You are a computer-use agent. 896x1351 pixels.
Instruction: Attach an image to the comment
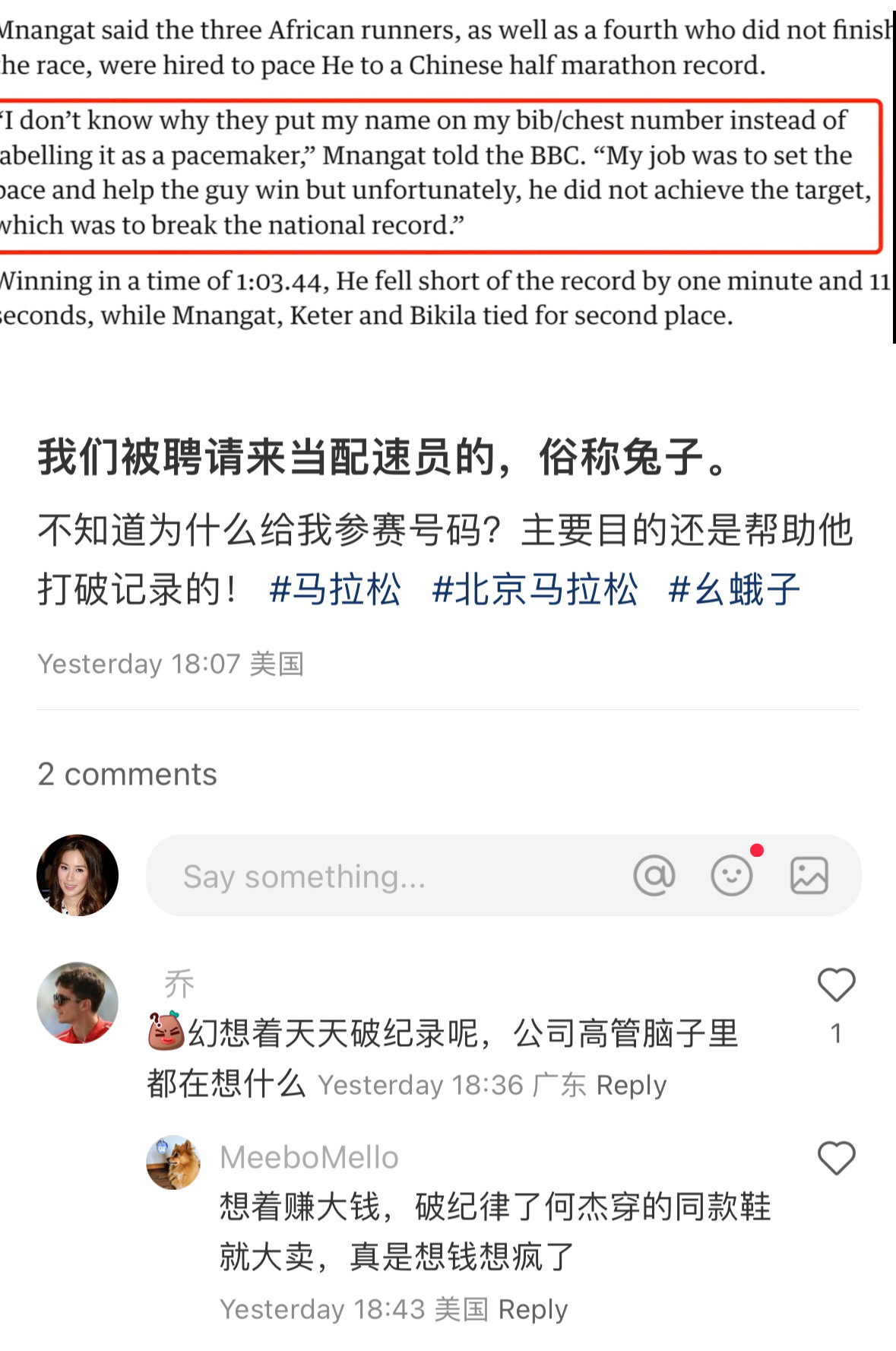coord(809,875)
